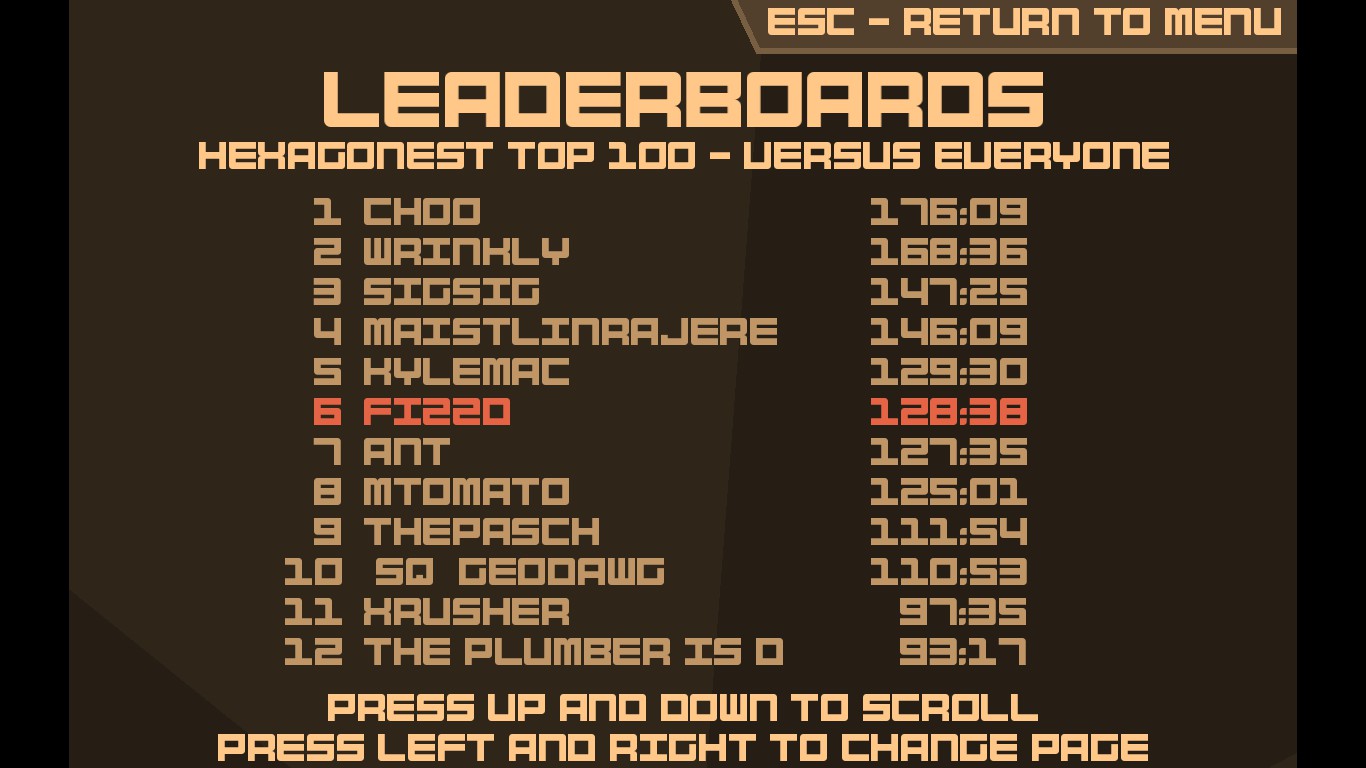This screenshot has width=1366, height=768.
Task: Tap ESC - Return to Menu
Action: point(1023,22)
